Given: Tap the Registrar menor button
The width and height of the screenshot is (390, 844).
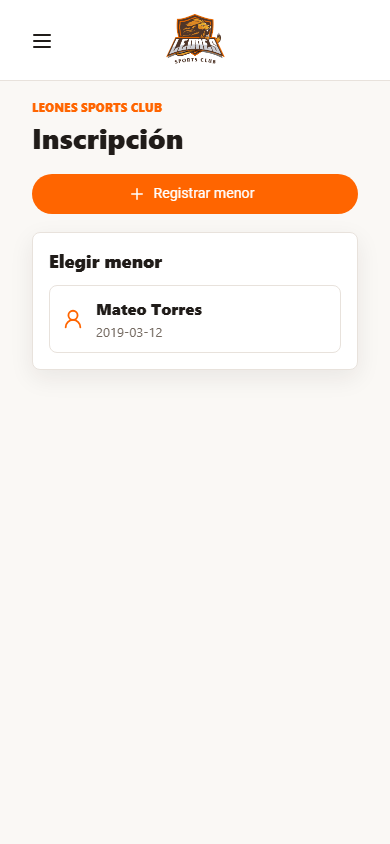Looking at the screenshot, I should [x=195, y=194].
